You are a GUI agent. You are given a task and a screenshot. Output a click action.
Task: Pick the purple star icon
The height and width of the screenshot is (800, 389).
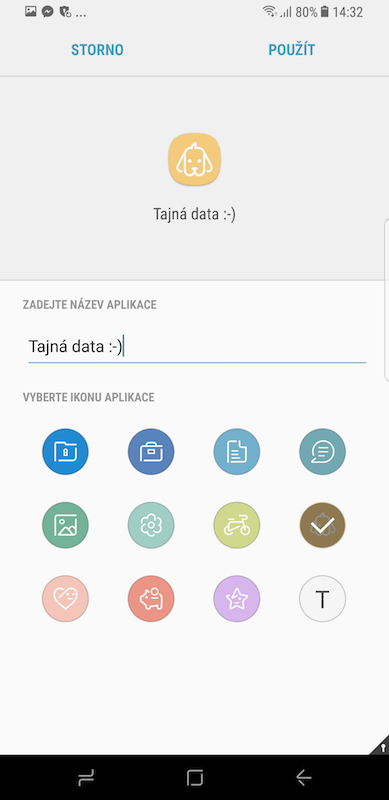[237, 598]
